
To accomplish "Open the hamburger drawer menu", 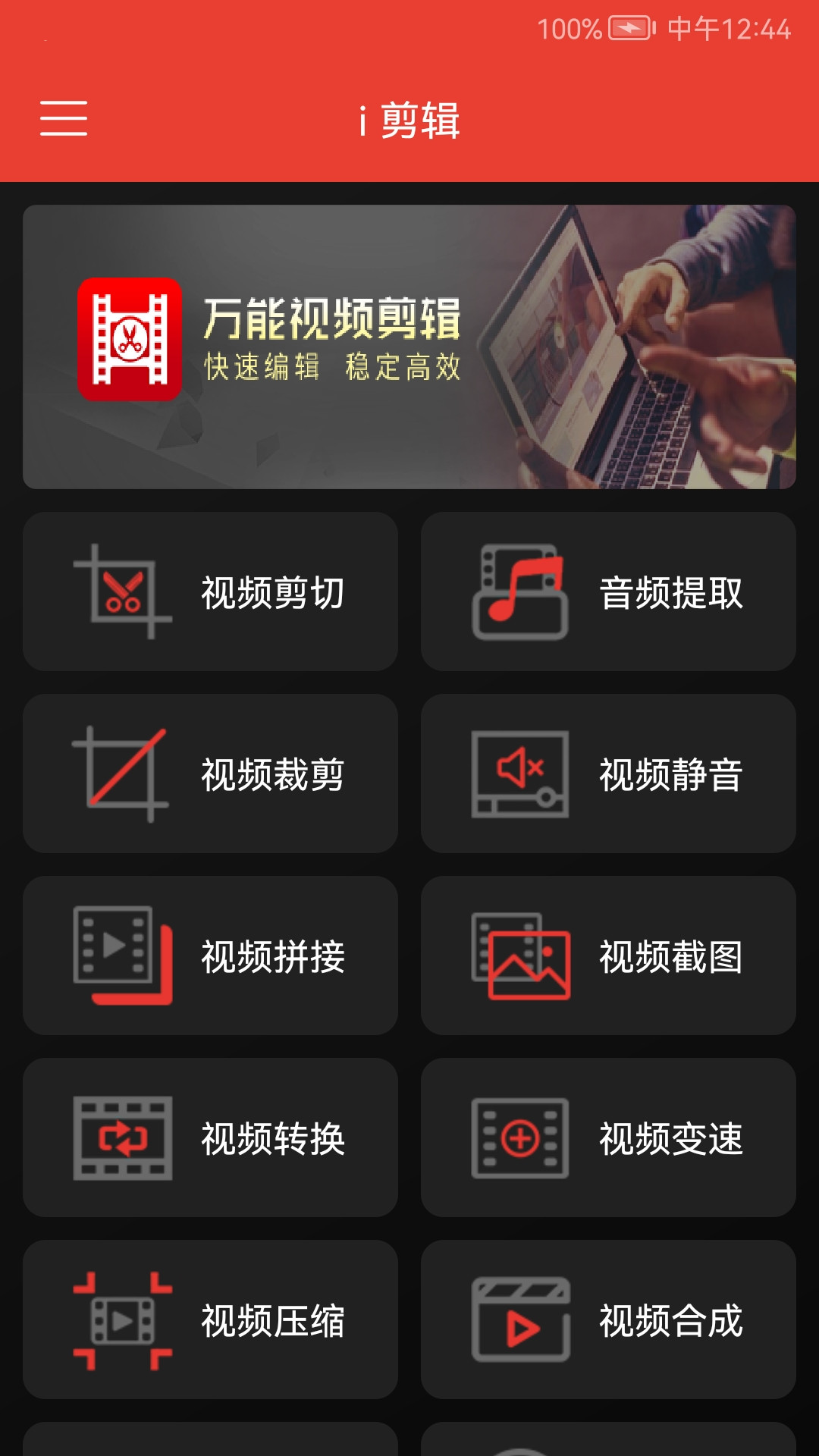I will [x=64, y=118].
